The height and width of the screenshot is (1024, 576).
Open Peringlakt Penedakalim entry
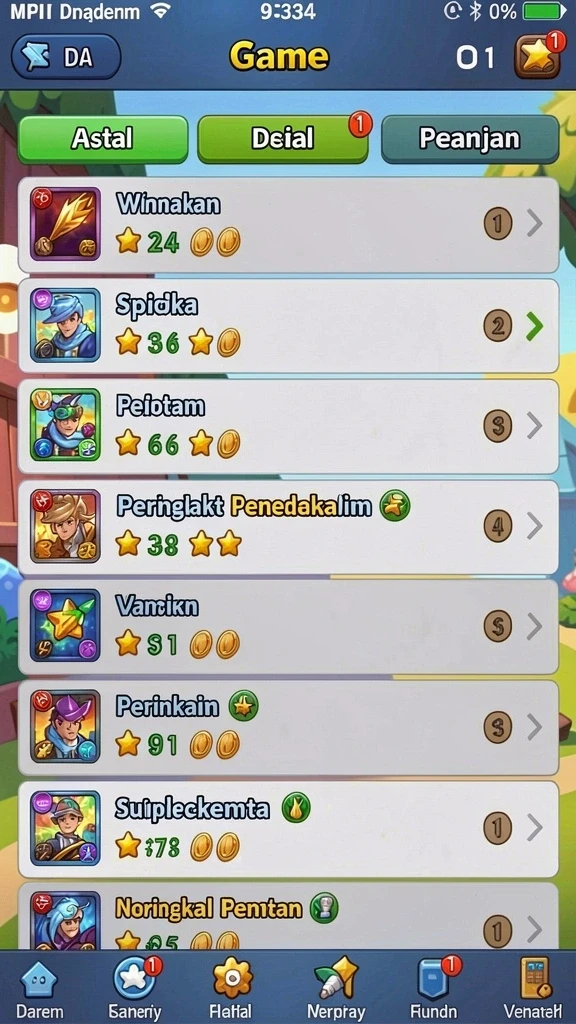288,526
